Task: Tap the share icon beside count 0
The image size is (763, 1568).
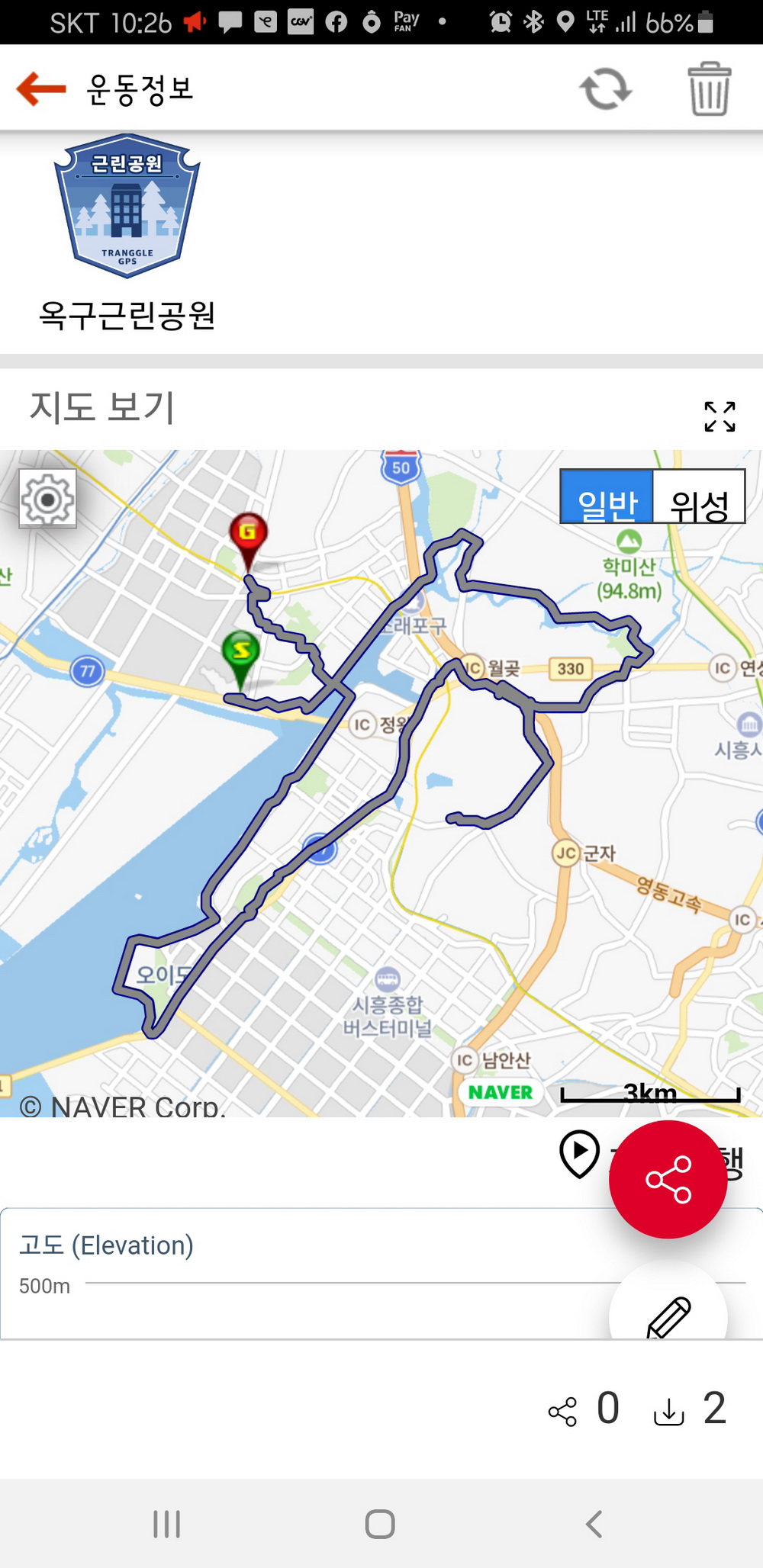Action: (563, 1411)
